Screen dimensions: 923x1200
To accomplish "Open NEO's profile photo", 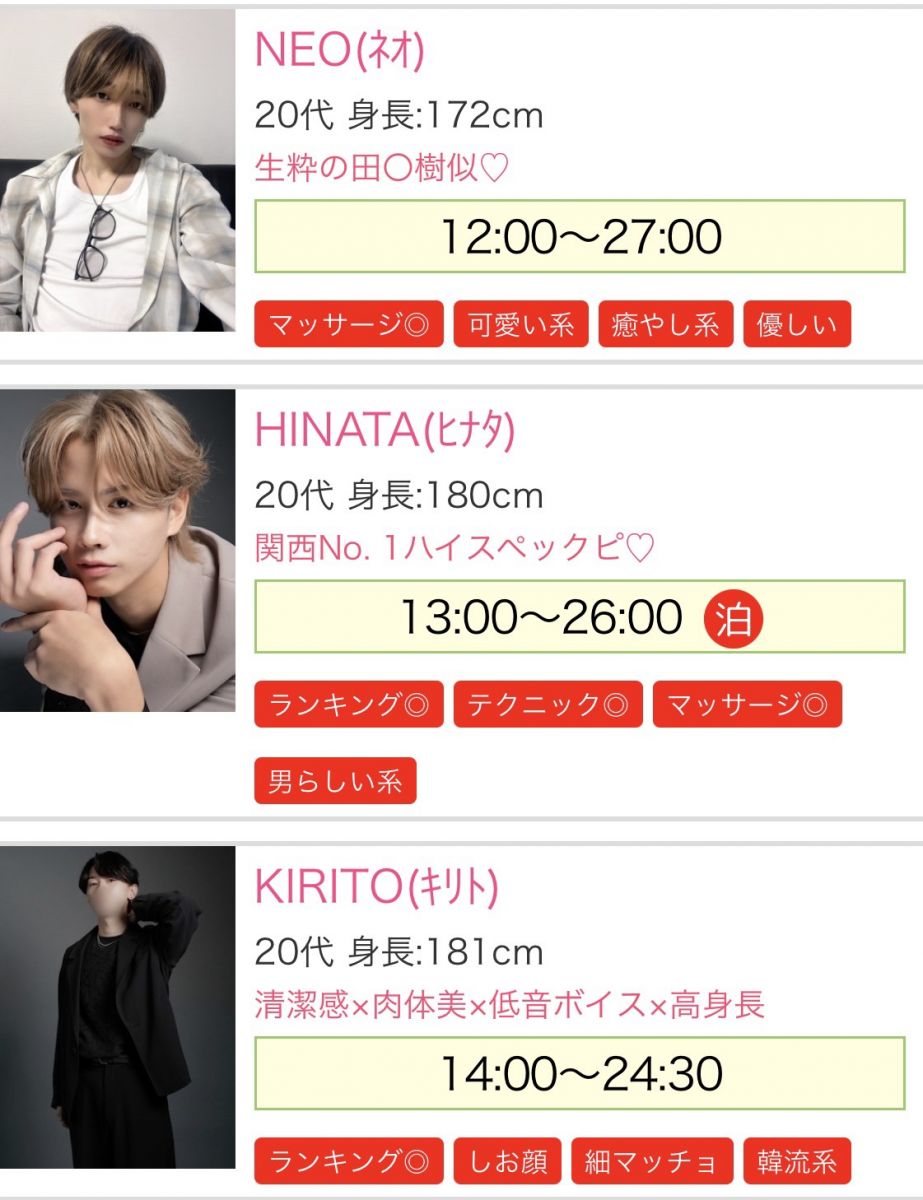I will [117, 170].
